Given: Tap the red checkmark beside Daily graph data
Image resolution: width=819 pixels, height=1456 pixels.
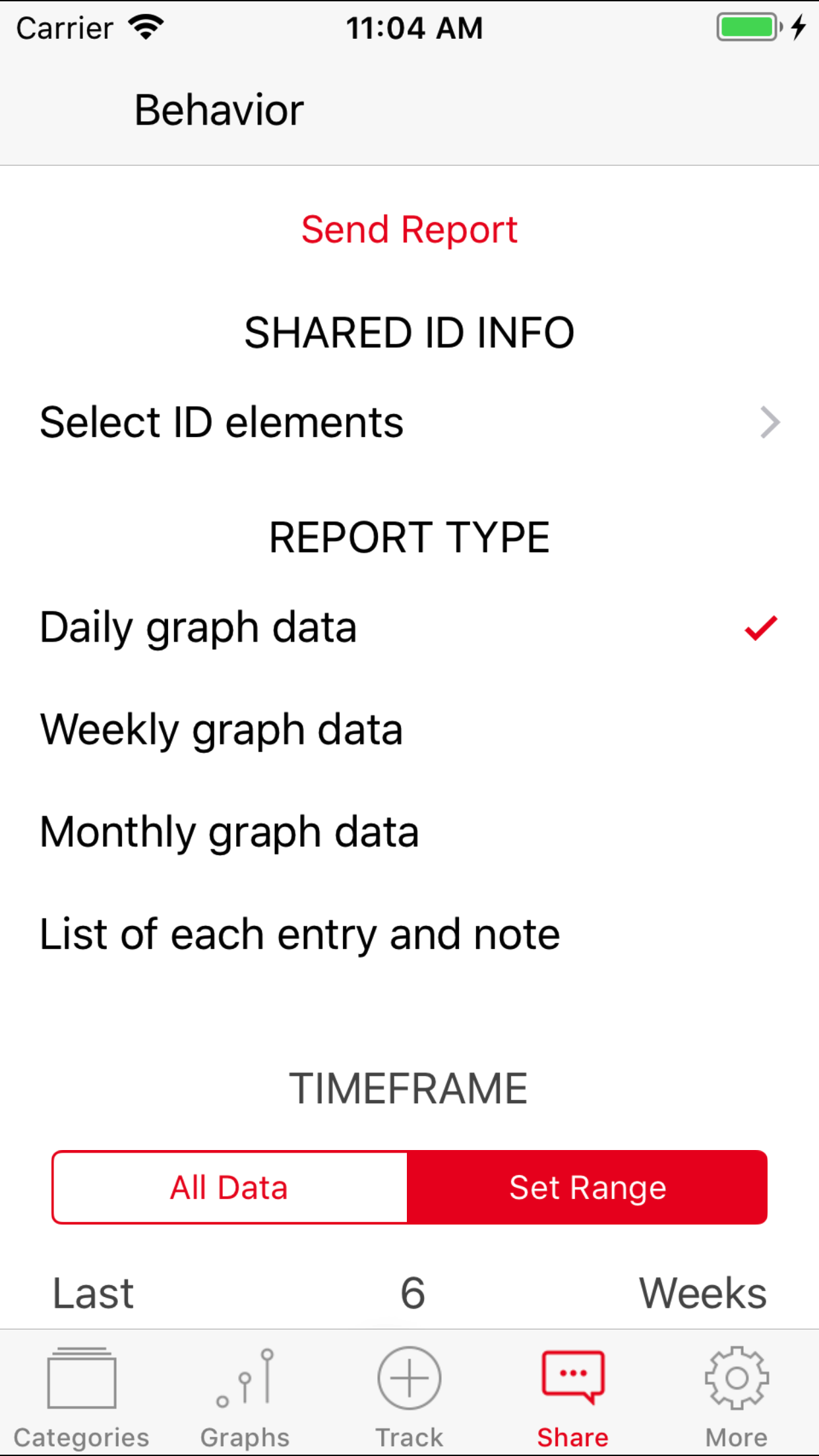Looking at the screenshot, I should click(762, 628).
